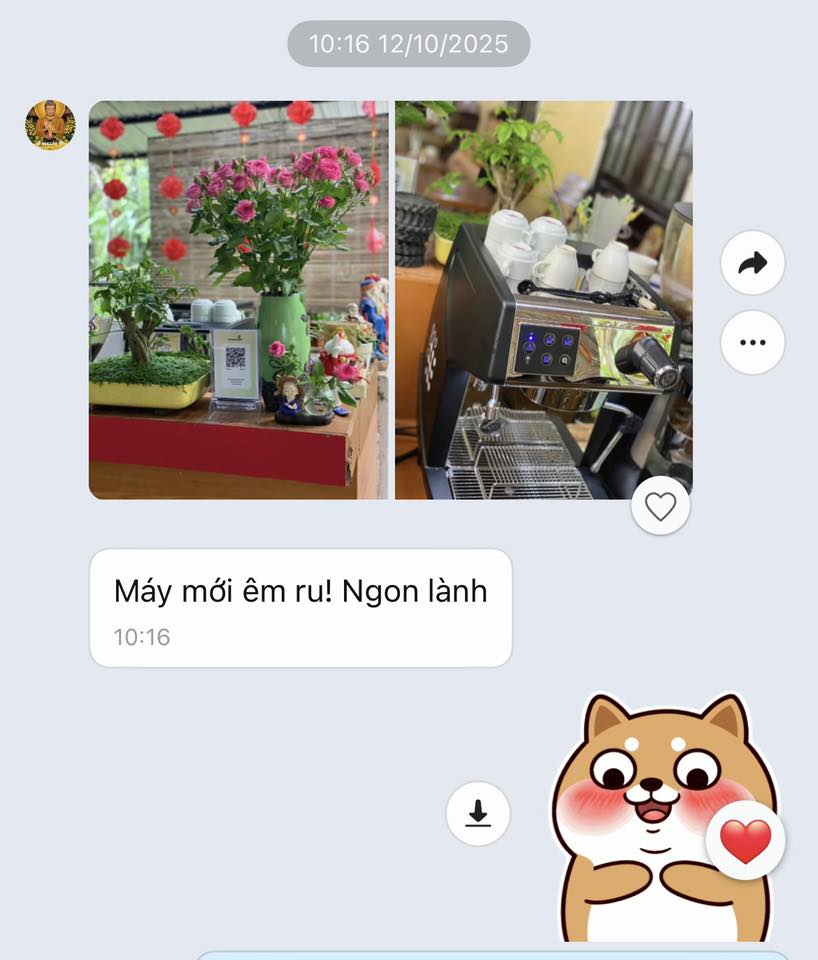This screenshot has width=818, height=960.
Task: Open the espresso machine photo
Action: click(x=543, y=299)
